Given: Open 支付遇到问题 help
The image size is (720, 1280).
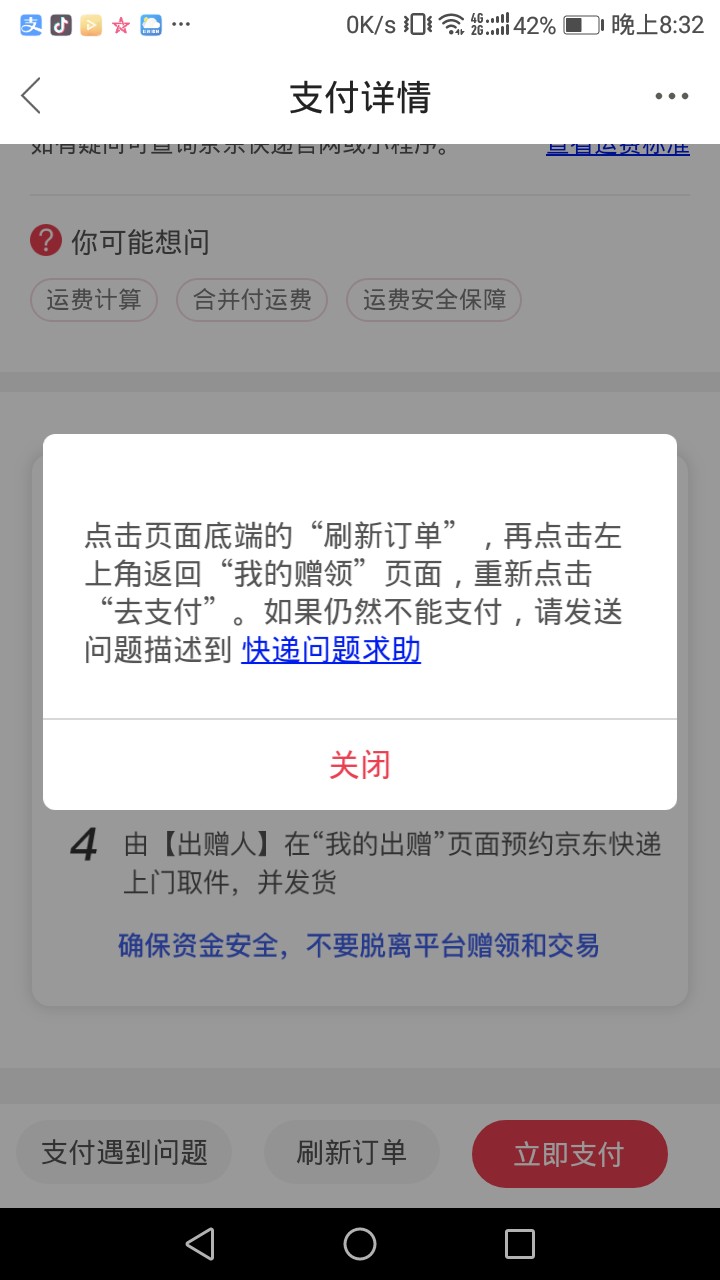Looking at the screenshot, I should coord(124,1152).
